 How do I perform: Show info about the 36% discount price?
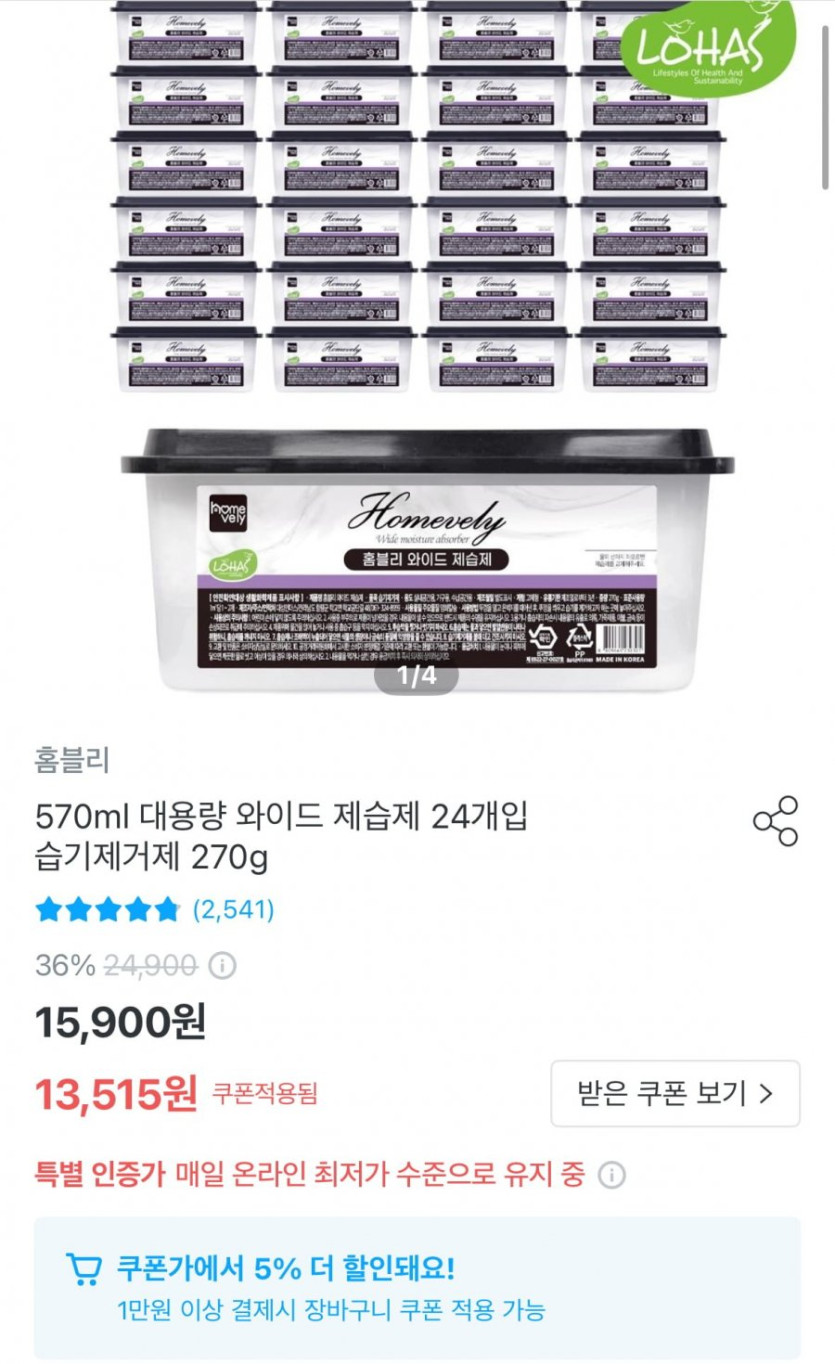(x=222, y=965)
